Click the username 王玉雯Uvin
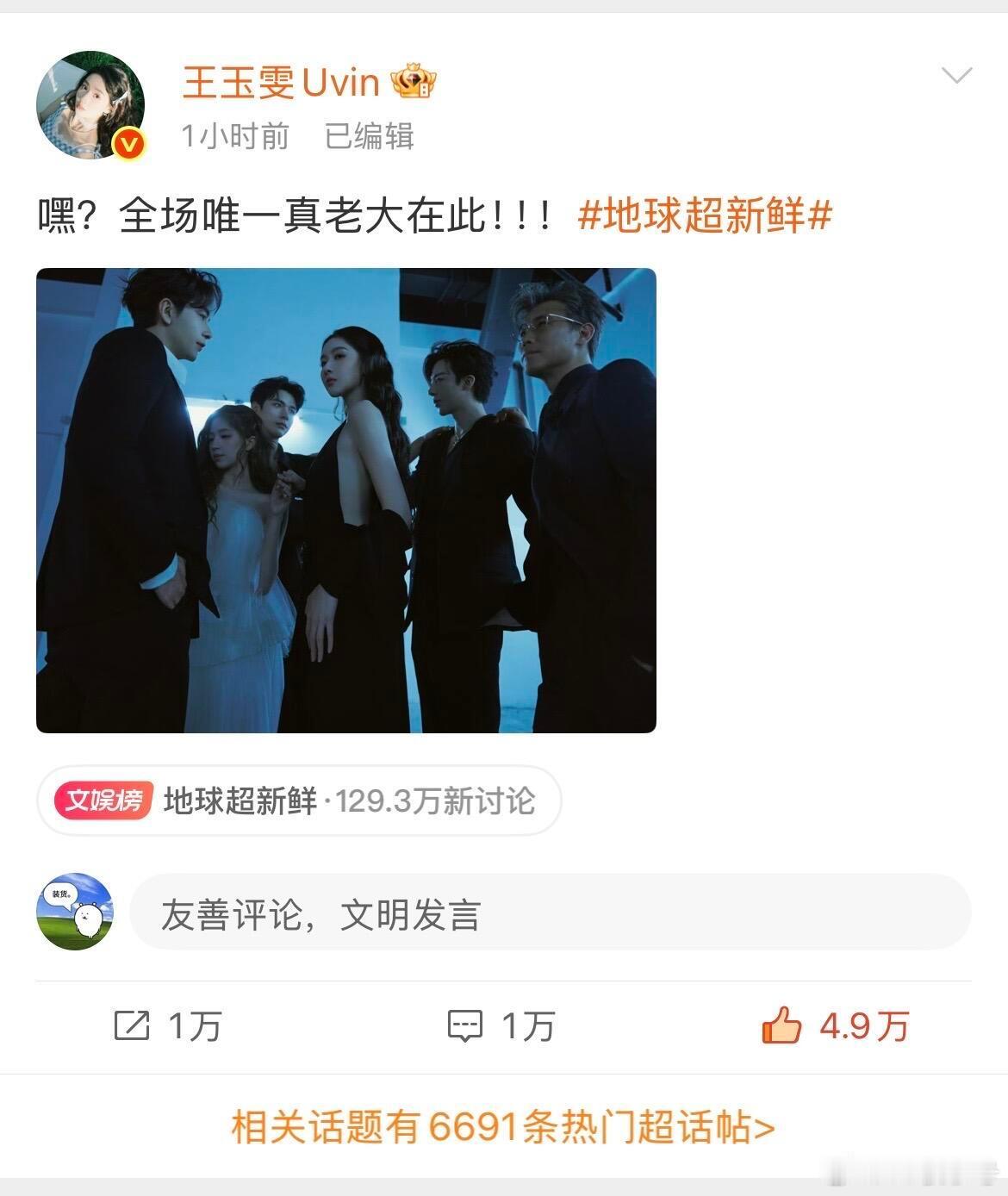Viewport: 1008px width, 1196px height. (280, 83)
